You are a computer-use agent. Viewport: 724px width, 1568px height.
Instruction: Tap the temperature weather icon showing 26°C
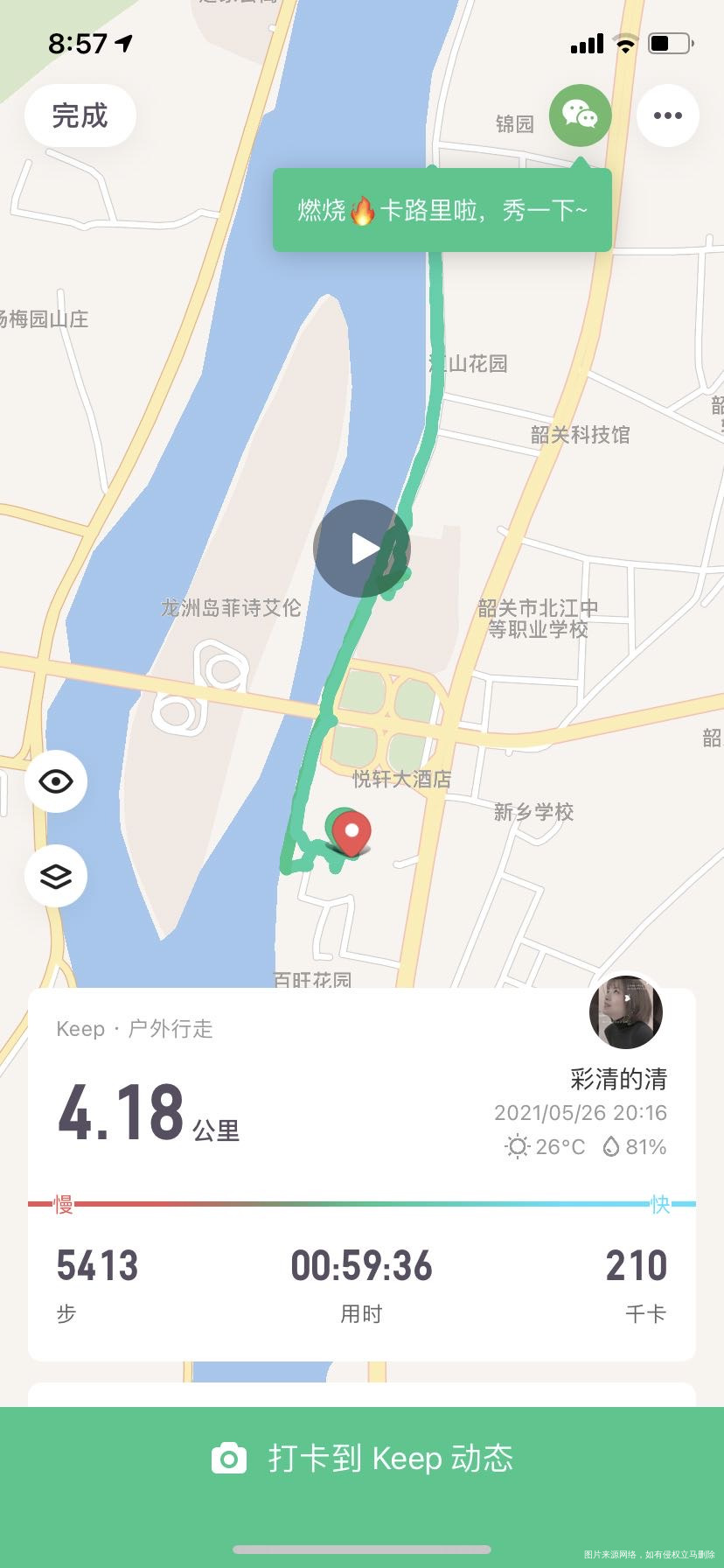pos(518,1146)
